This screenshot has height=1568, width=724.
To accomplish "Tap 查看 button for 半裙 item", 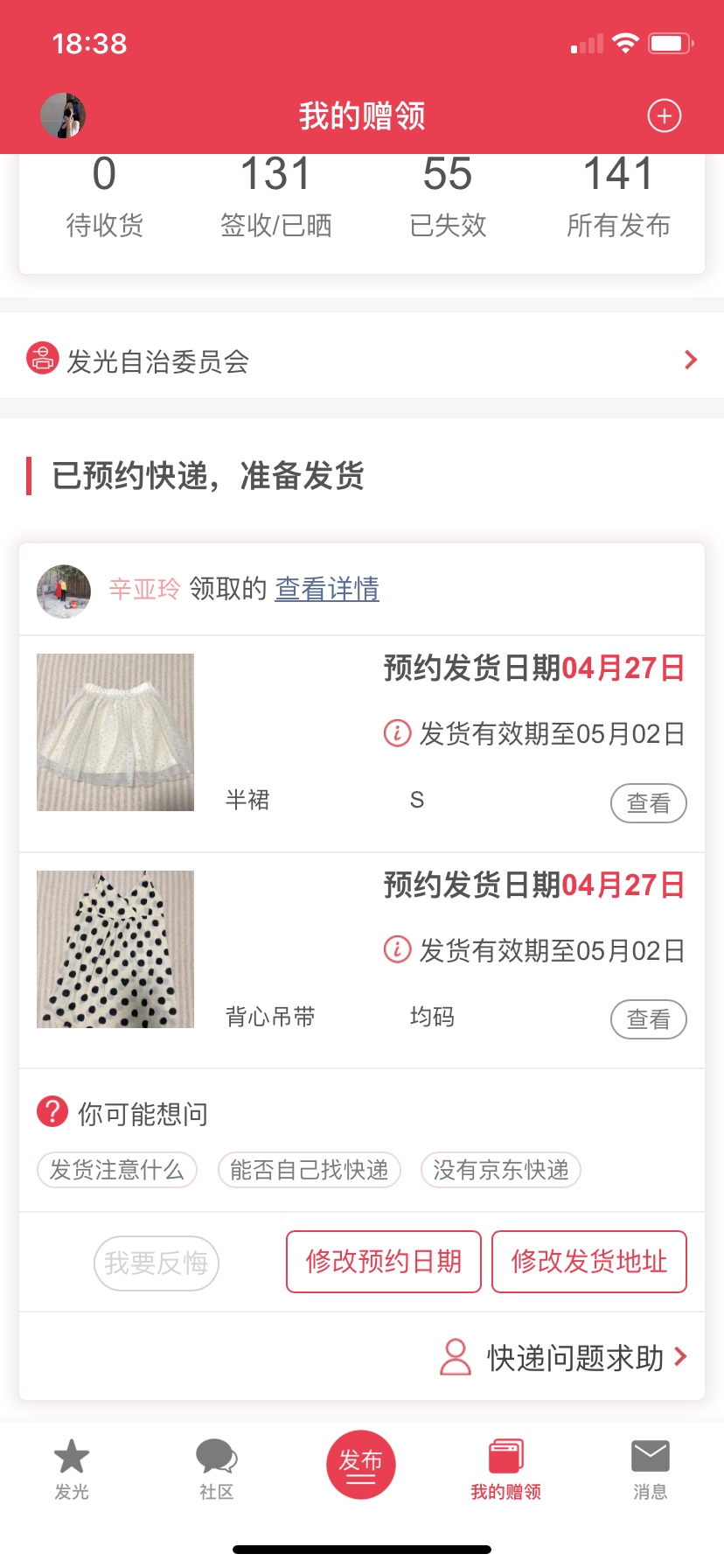I will [648, 803].
